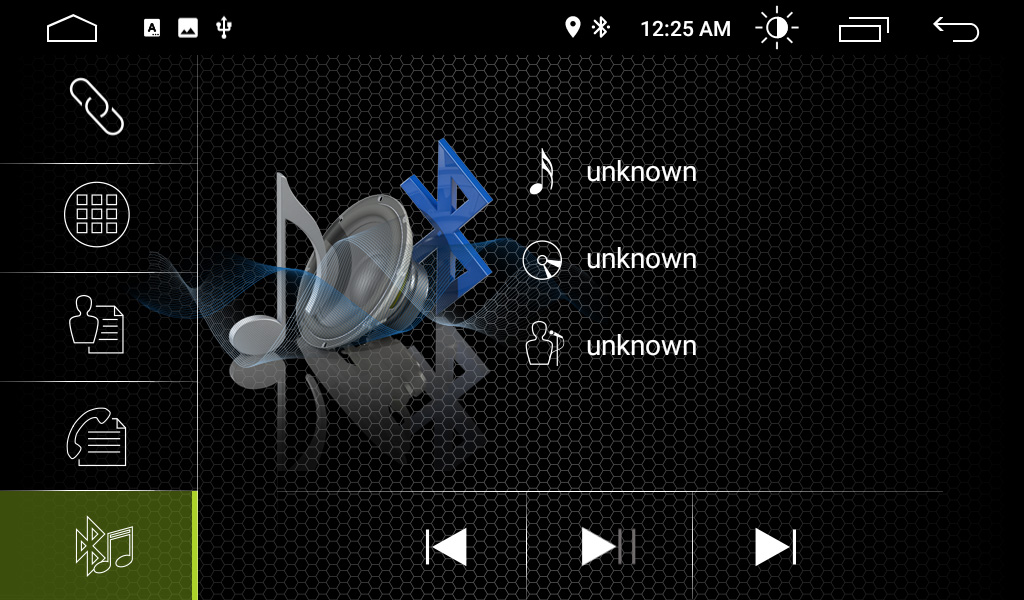Open recent apps

click(863, 29)
